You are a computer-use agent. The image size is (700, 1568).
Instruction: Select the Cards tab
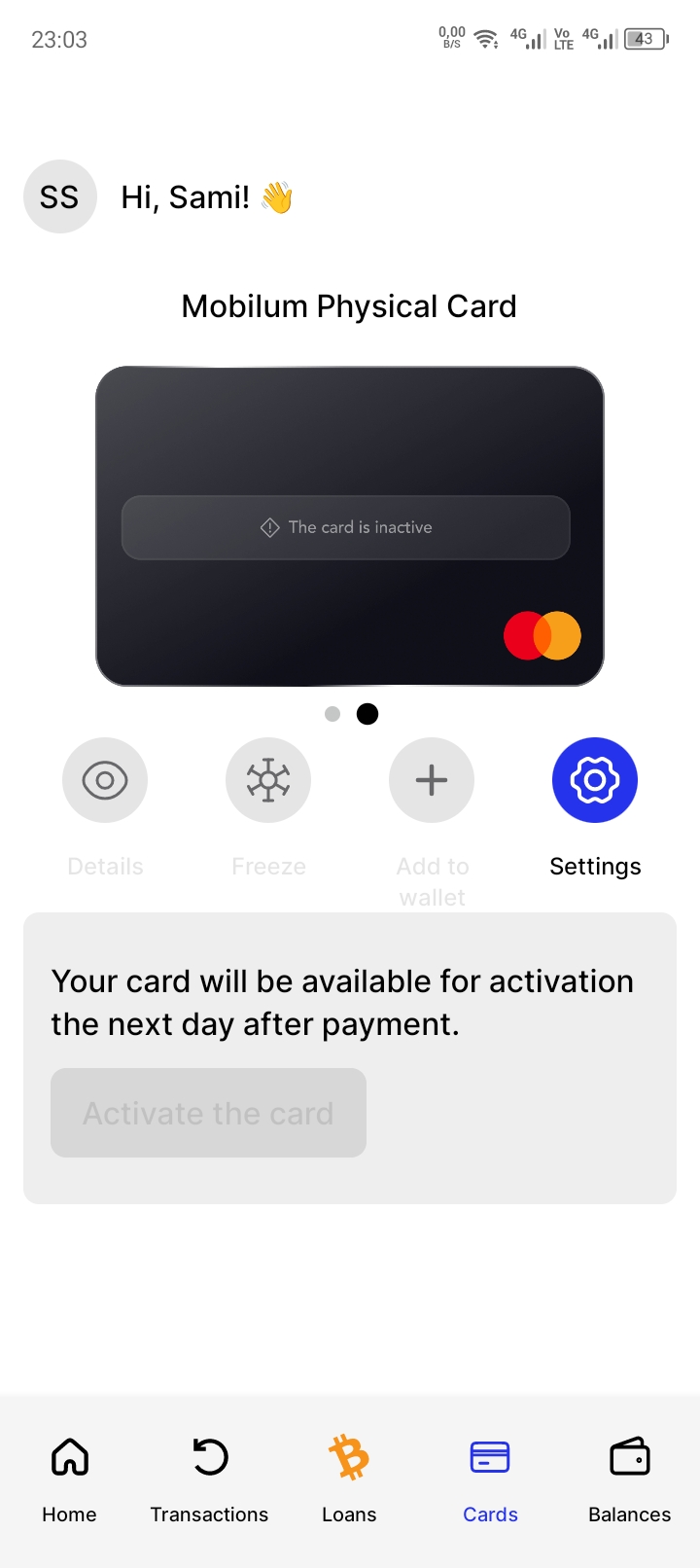tap(490, 1479)
